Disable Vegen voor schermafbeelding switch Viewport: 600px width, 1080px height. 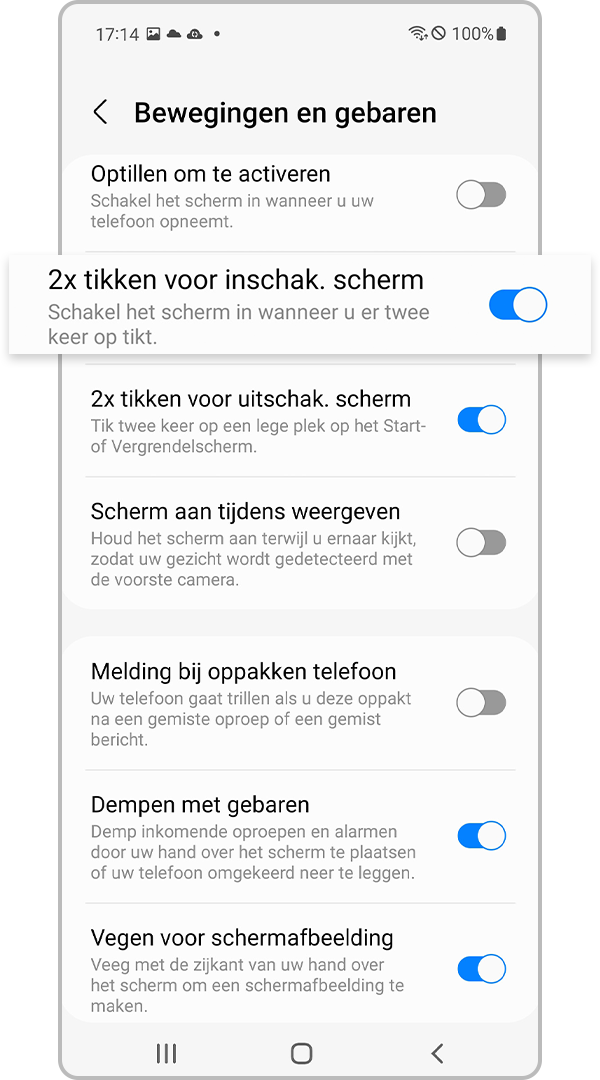pos(481,968)
